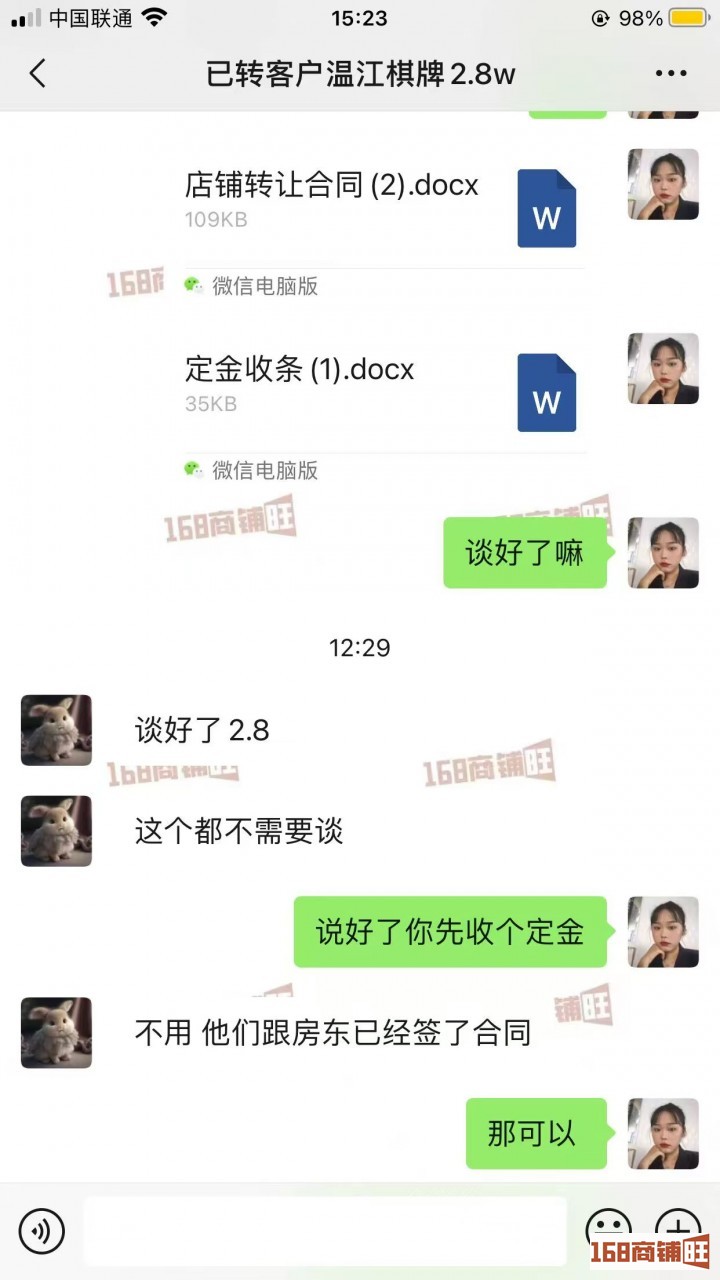720x1280 pixels.
Task: Go back from this chat
Action: pyautogui.click(x=38, y=73)
